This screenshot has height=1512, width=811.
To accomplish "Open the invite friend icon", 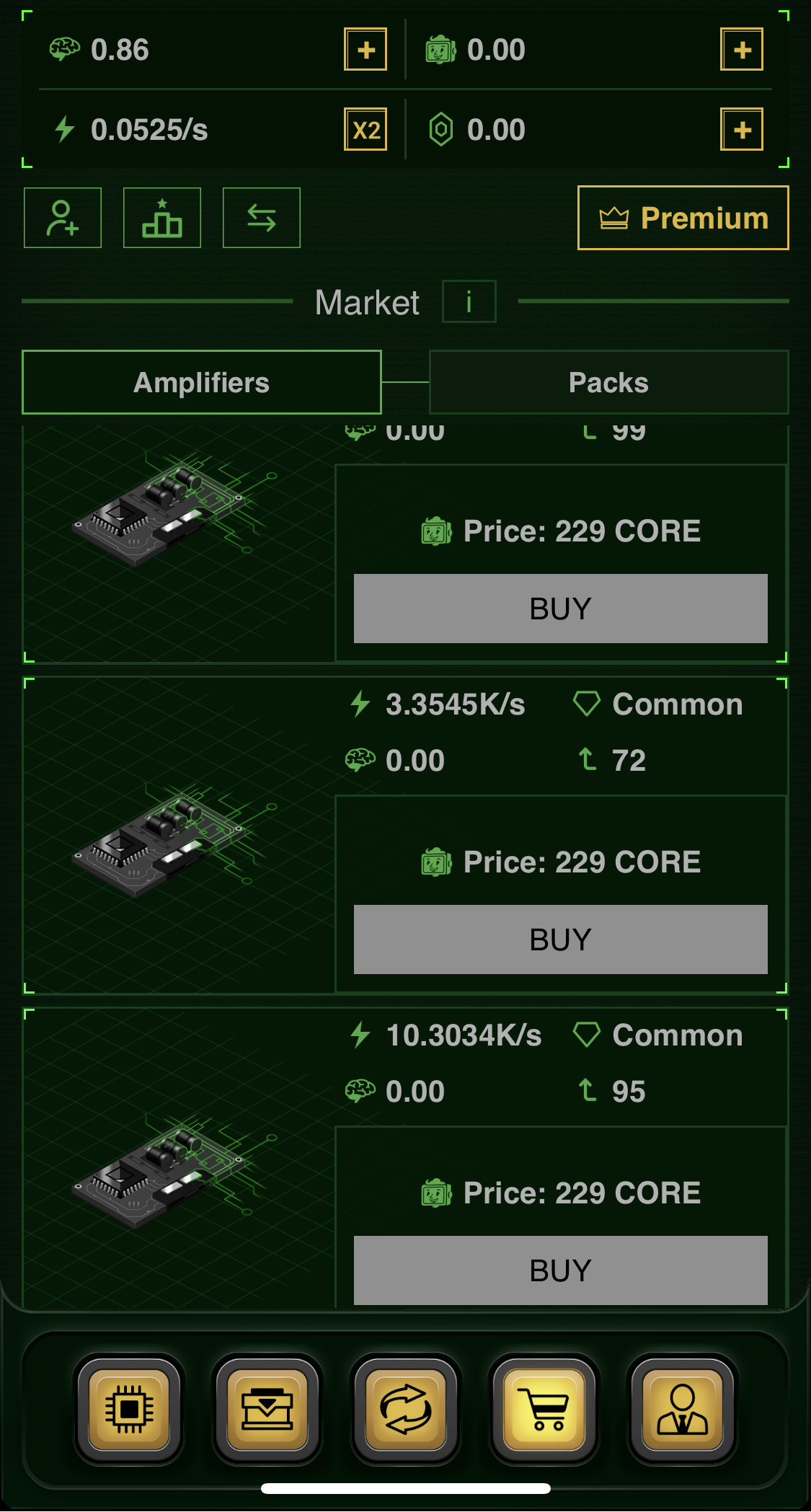I will 63,218.
